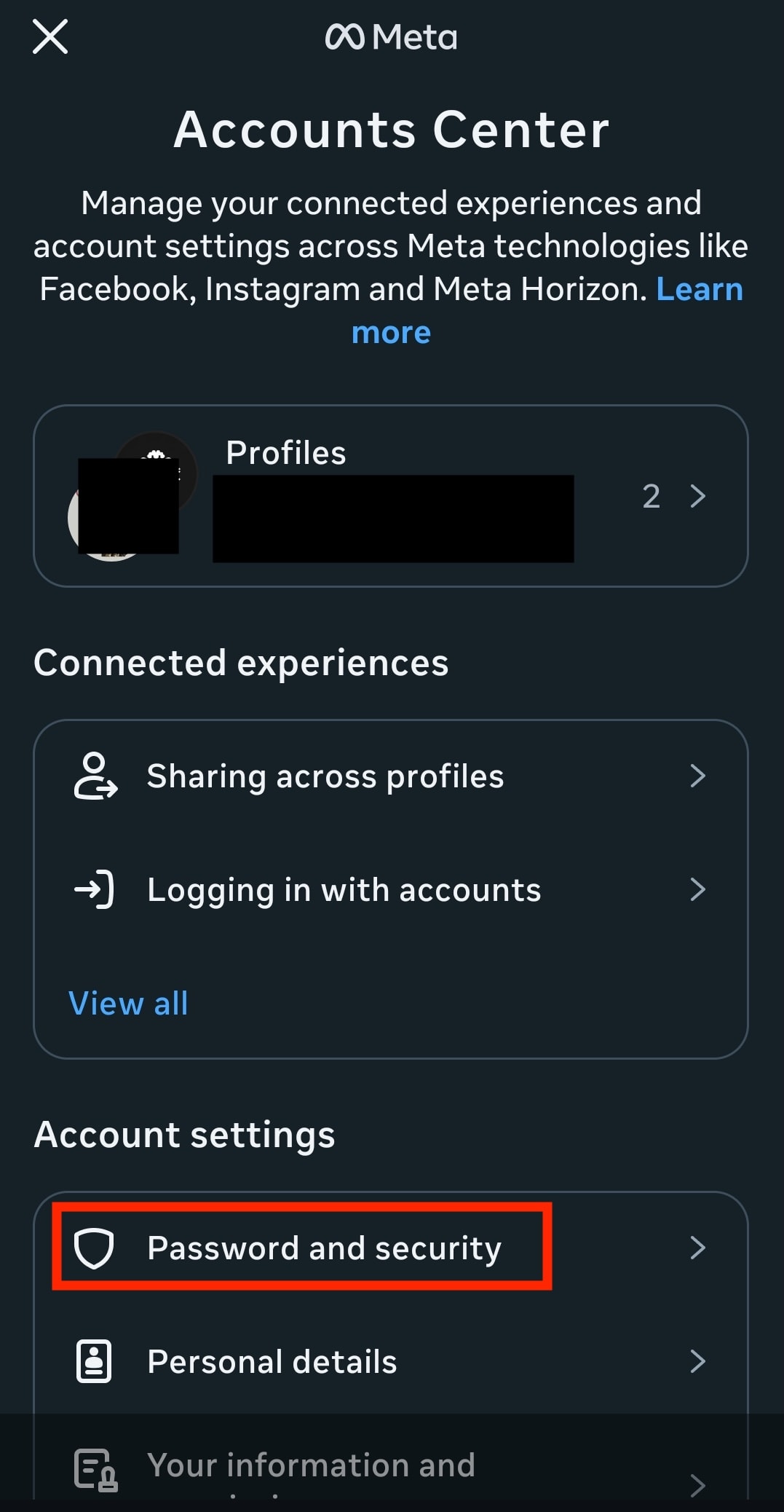Viewport: 784px width, 1512px height.
Task: Expand the Personal details chevron
Action: click(x=698, y=1361)
